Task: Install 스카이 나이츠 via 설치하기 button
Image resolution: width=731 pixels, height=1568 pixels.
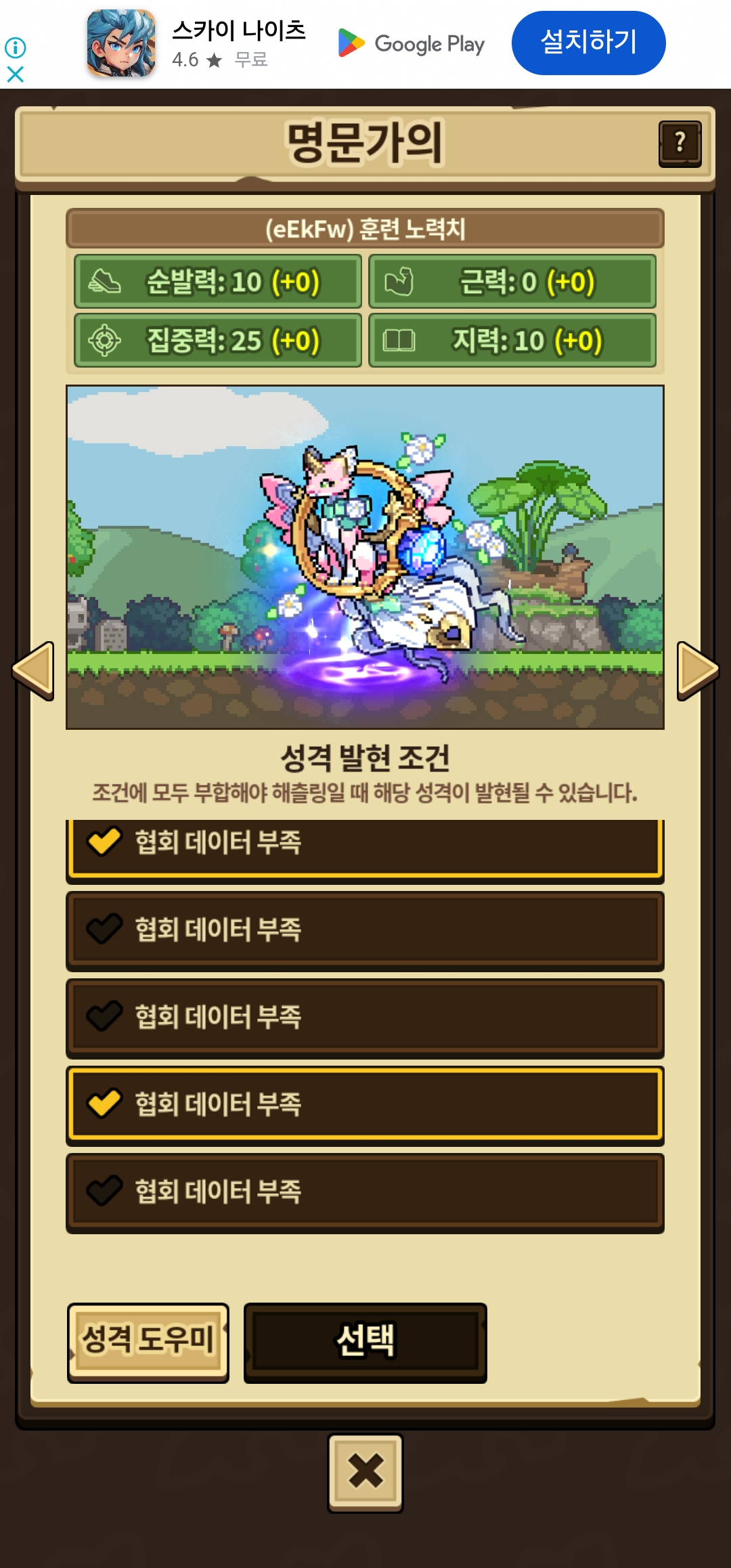Action: (588, 43)
